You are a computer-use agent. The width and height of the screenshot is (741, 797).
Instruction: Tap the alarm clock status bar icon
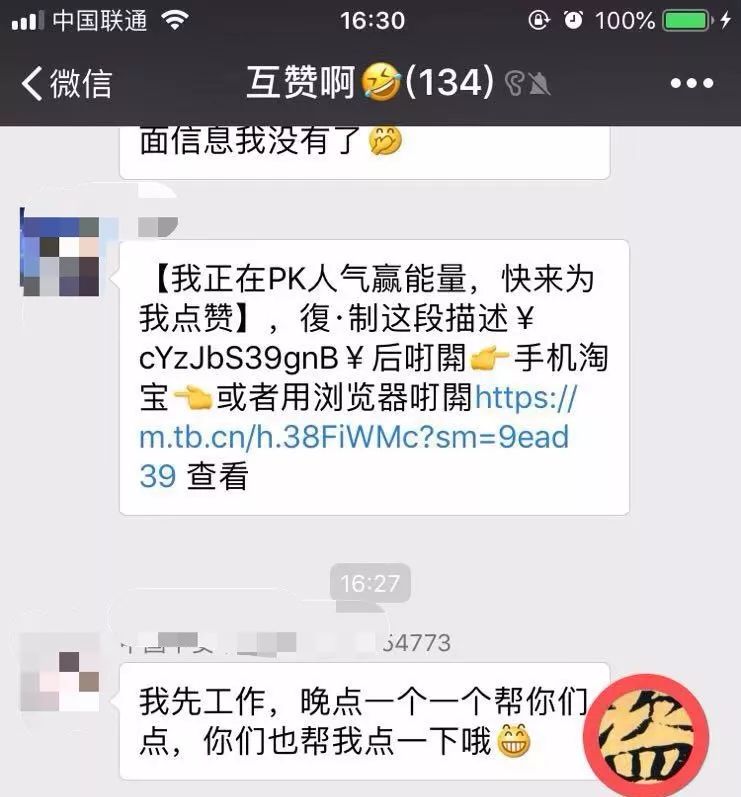click(x=571, y=19)
